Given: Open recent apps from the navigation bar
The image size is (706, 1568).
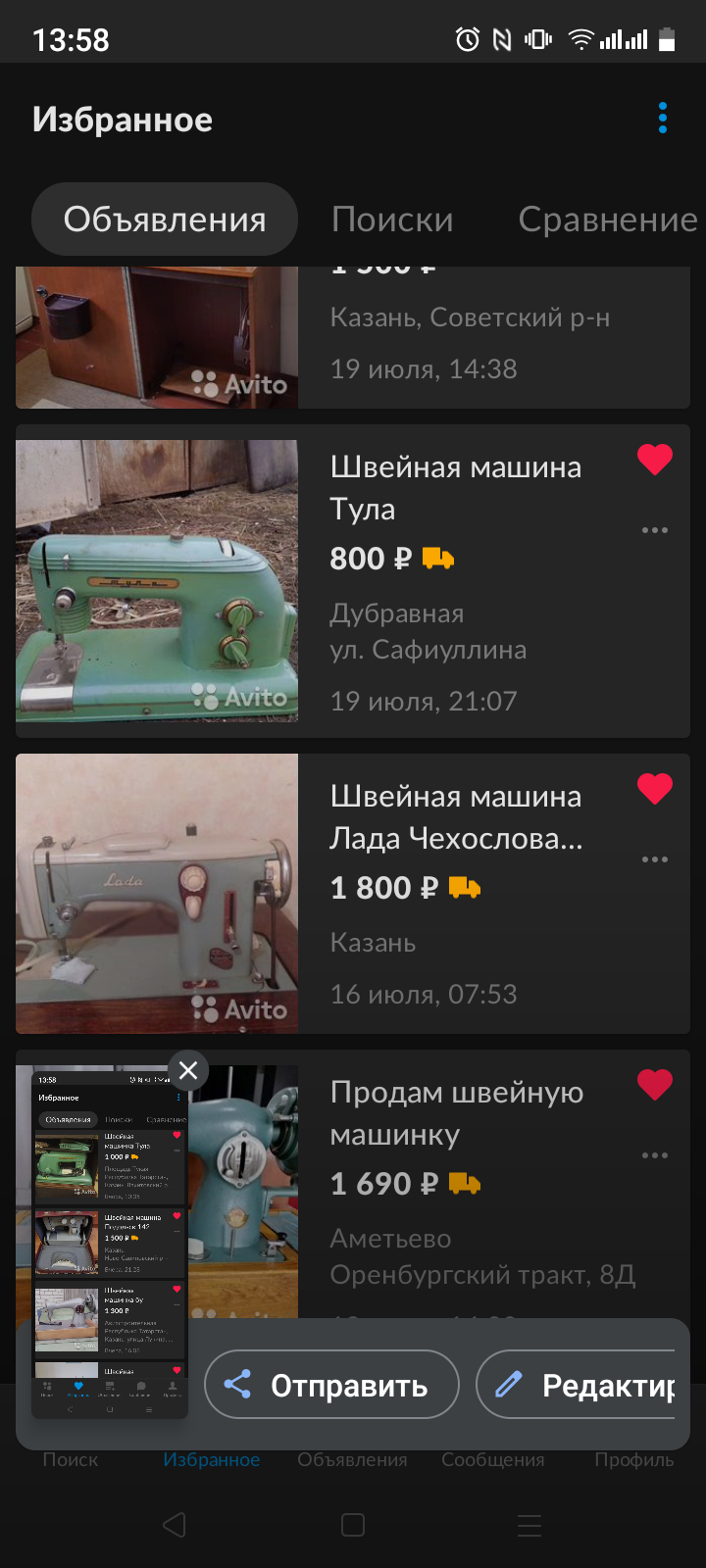Looking at the screenshot, I should point(529,1525).
